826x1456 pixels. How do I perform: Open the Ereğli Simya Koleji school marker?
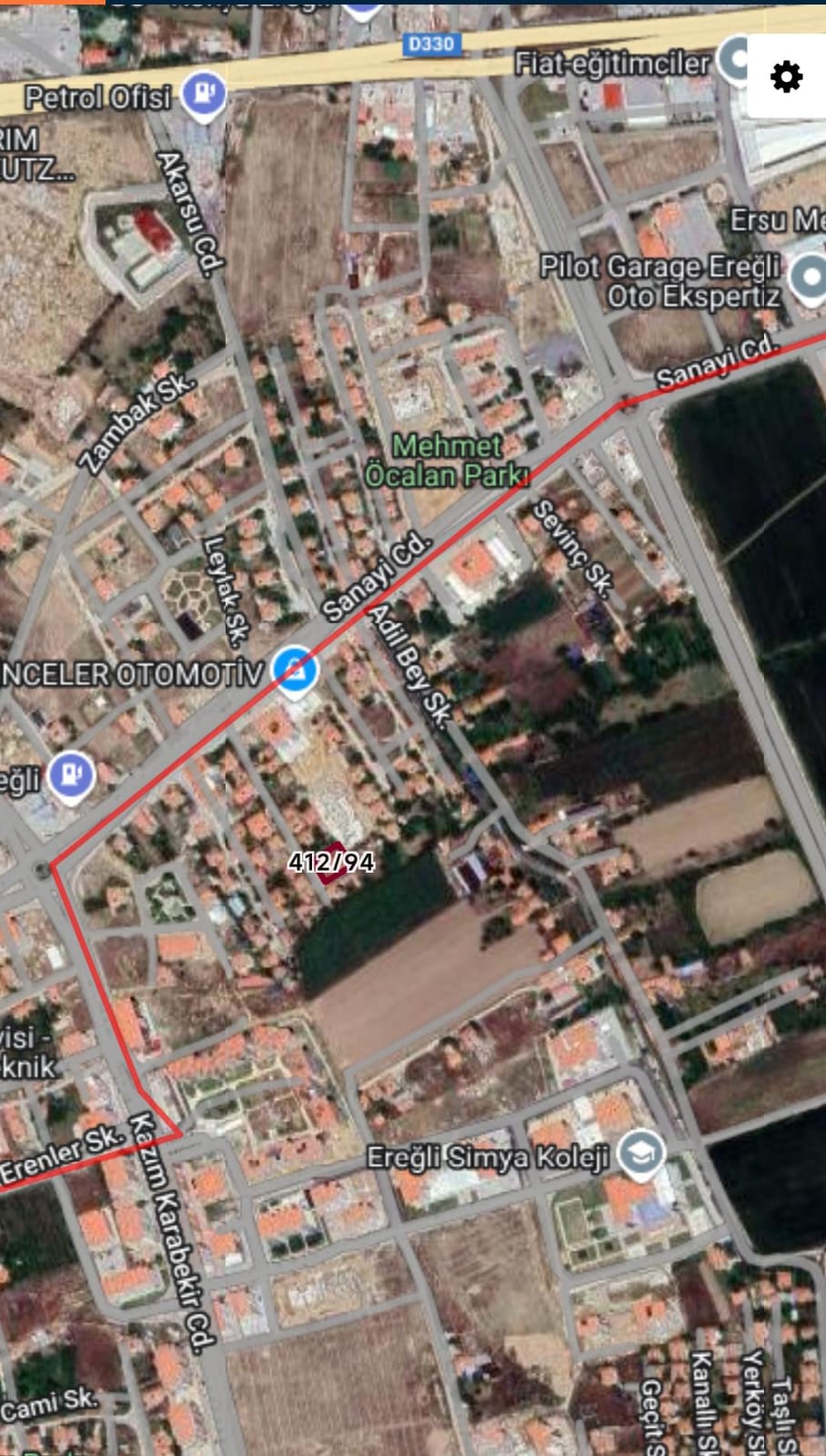pos(640,1155)
